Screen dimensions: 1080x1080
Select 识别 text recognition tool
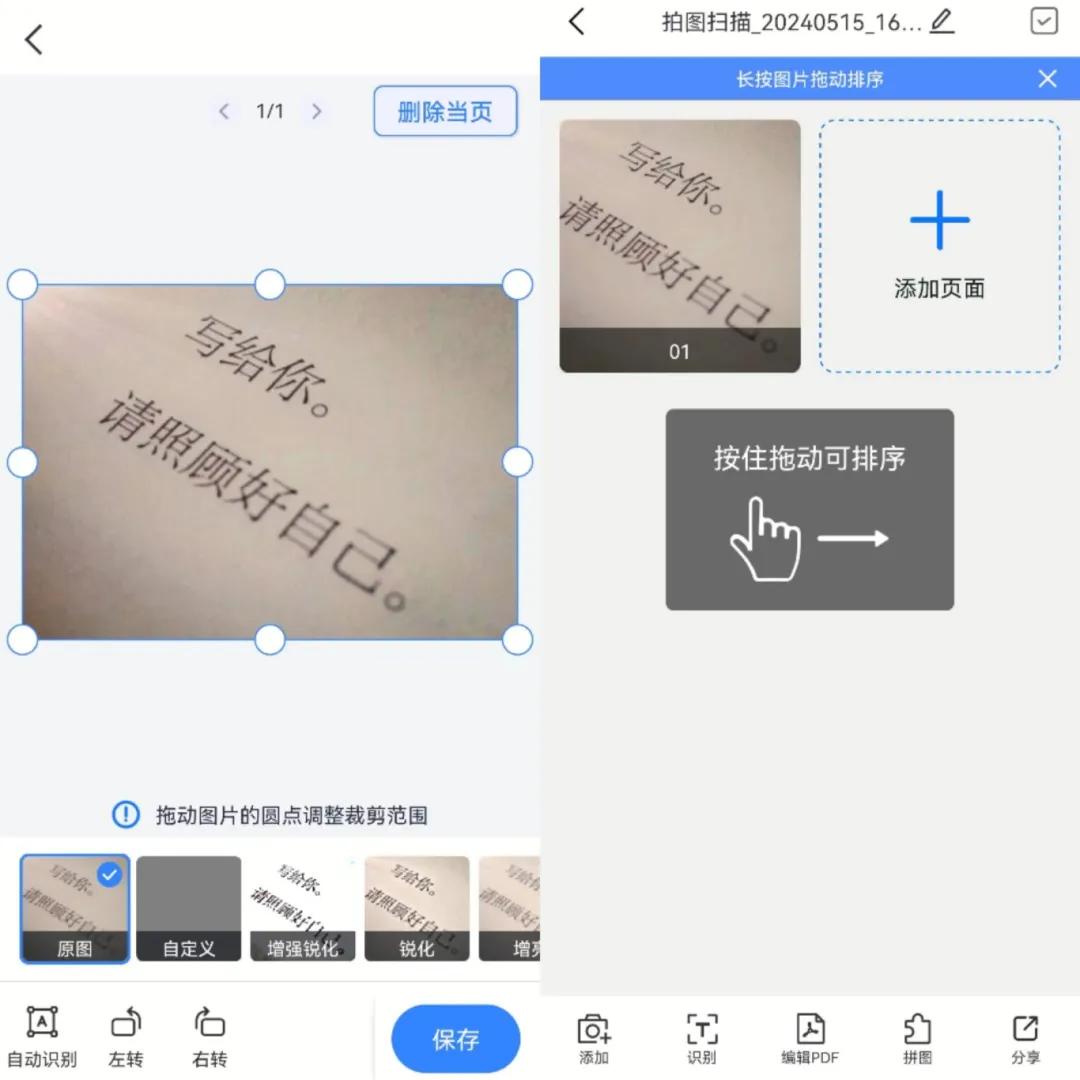[x=702, y=1038]
